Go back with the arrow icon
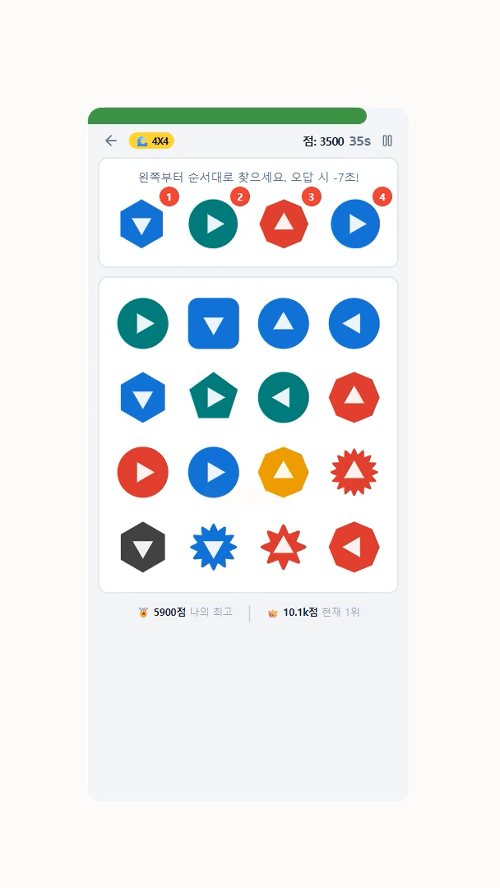Screen dimensions: 500x888 111,141
